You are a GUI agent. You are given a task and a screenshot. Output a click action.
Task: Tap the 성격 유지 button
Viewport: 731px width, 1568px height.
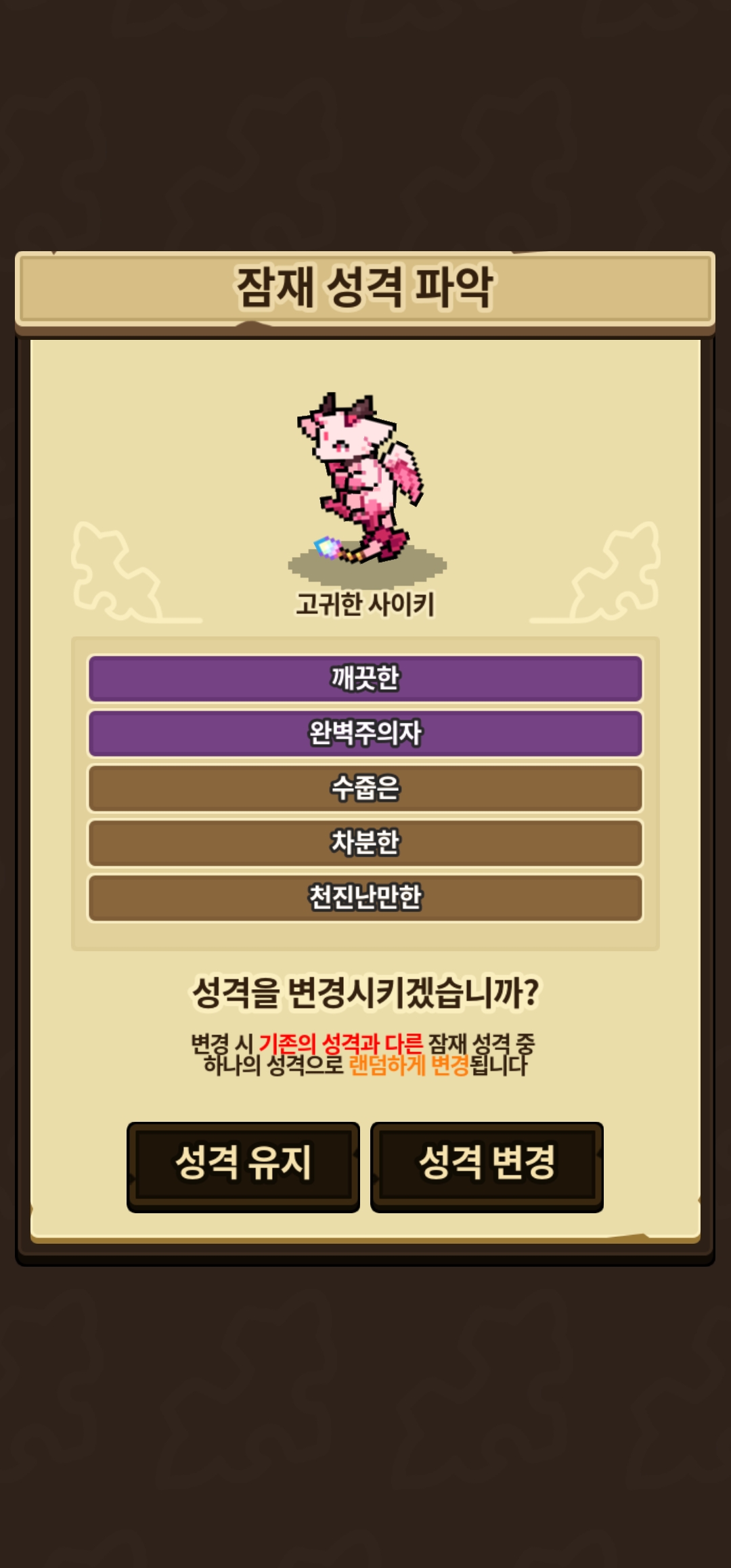243,1164
